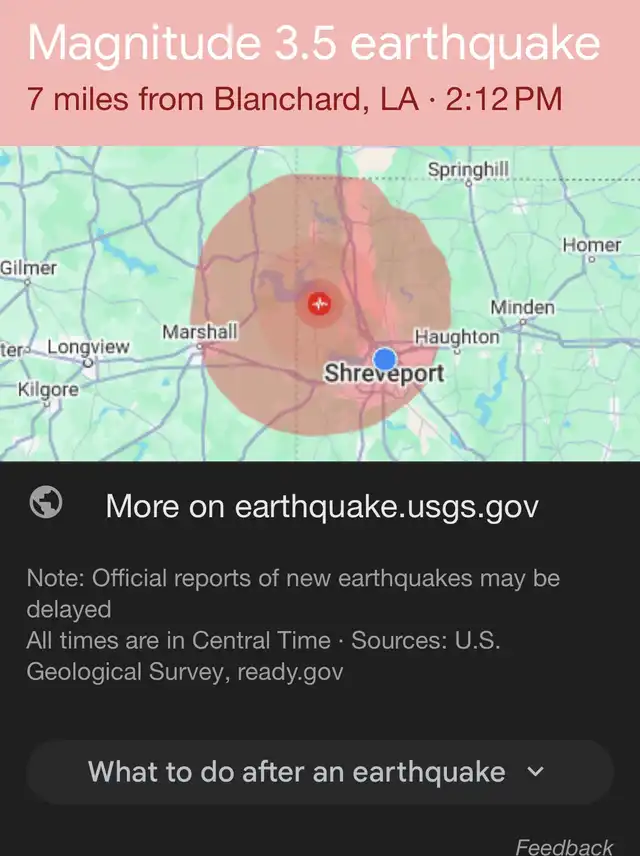Image resolution: width=640 pixels, height=856 pixels.
Task: Tap the Feedback link
Action: pos(564,846)
